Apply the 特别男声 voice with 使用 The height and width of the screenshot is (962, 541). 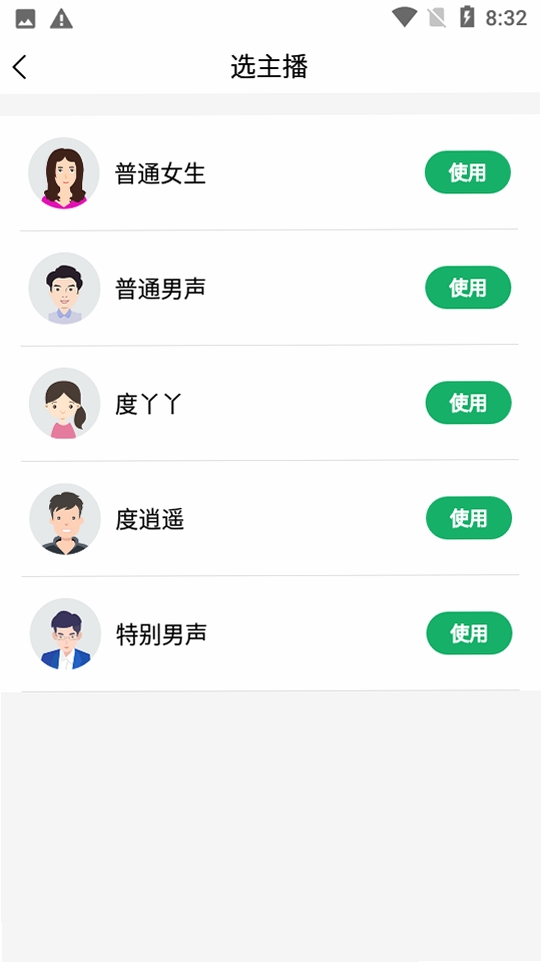[469, 633]
